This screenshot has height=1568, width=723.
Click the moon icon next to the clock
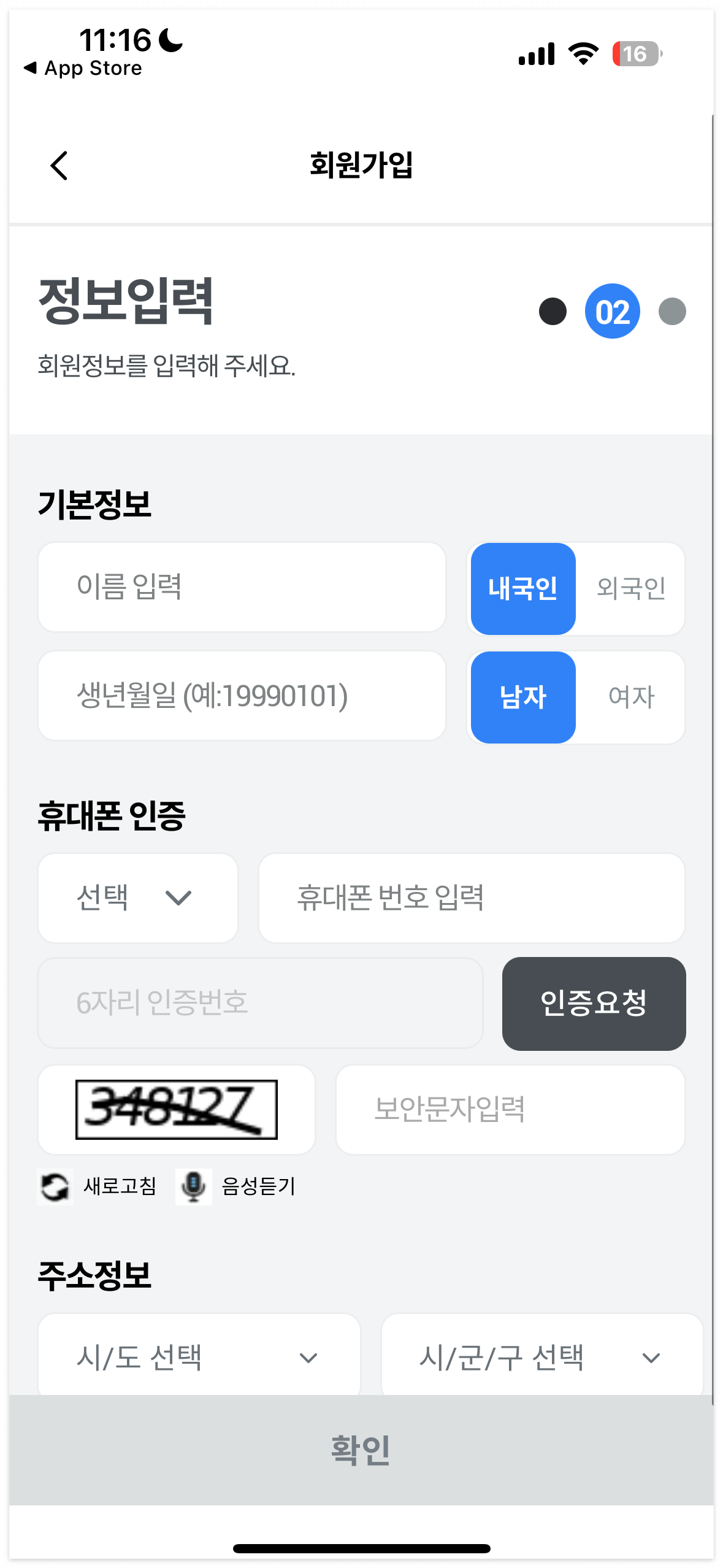pos(170,40)
